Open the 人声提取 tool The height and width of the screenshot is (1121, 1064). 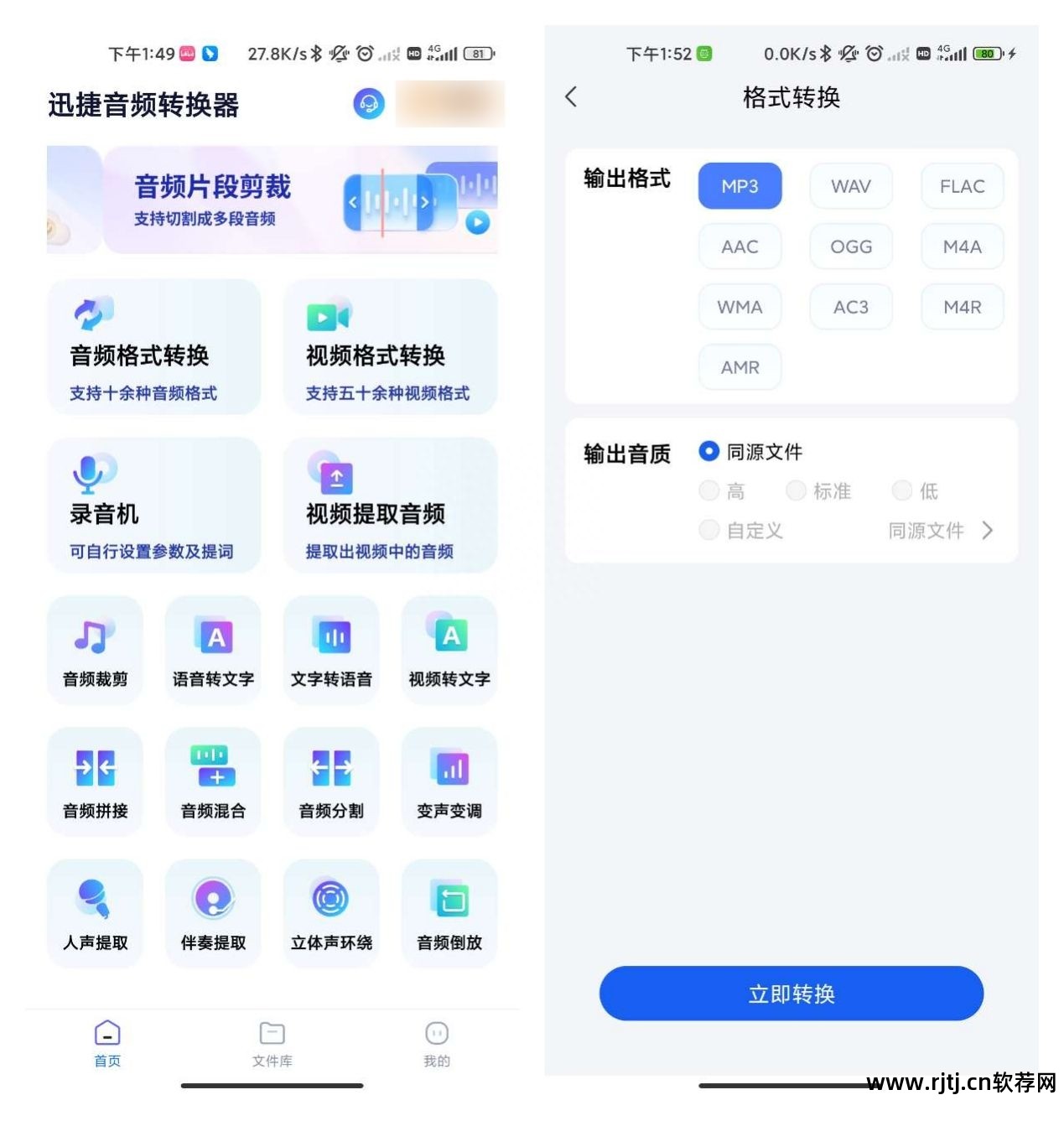tap(96, 914)
